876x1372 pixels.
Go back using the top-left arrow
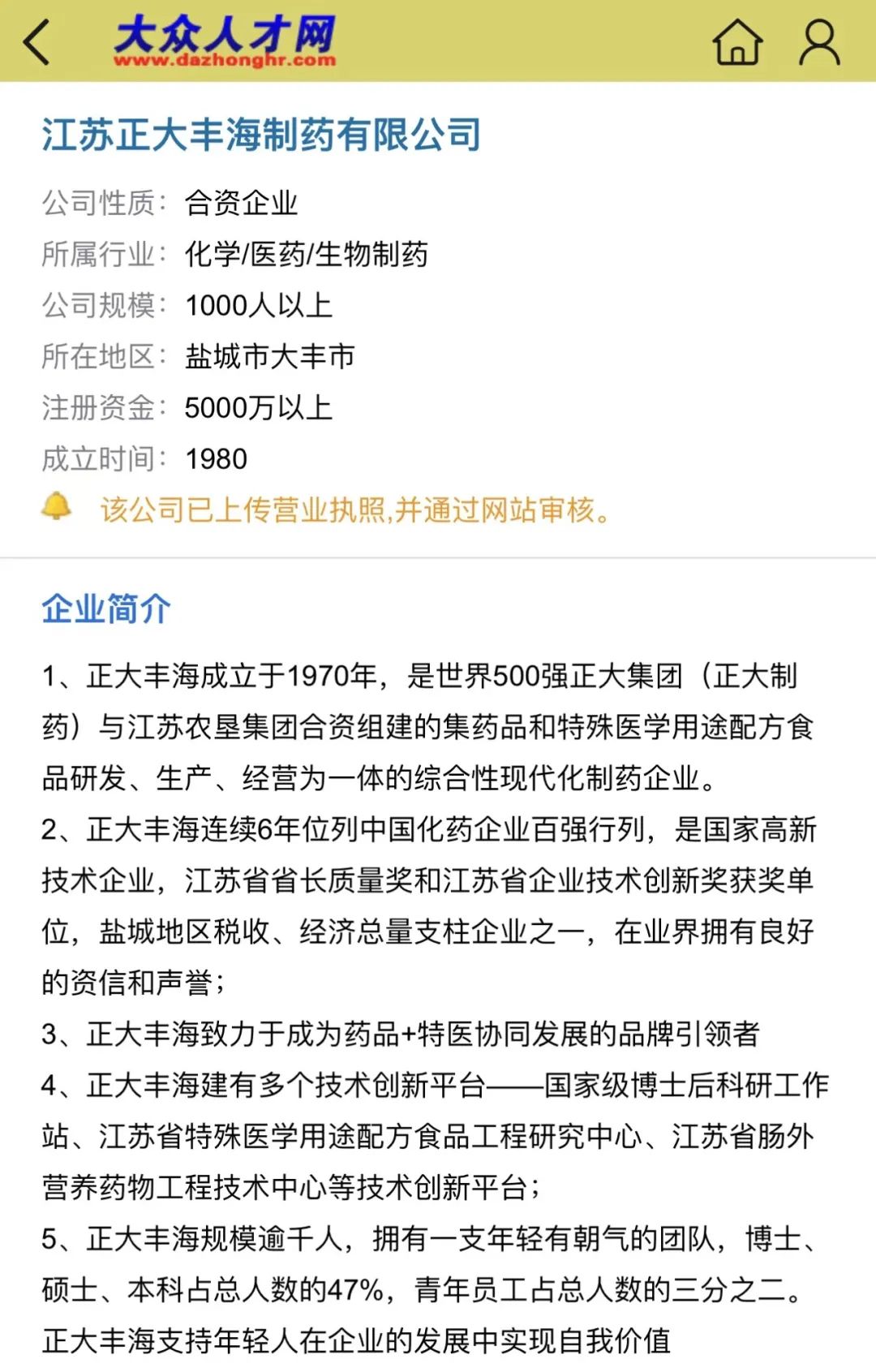coord(37,42)
